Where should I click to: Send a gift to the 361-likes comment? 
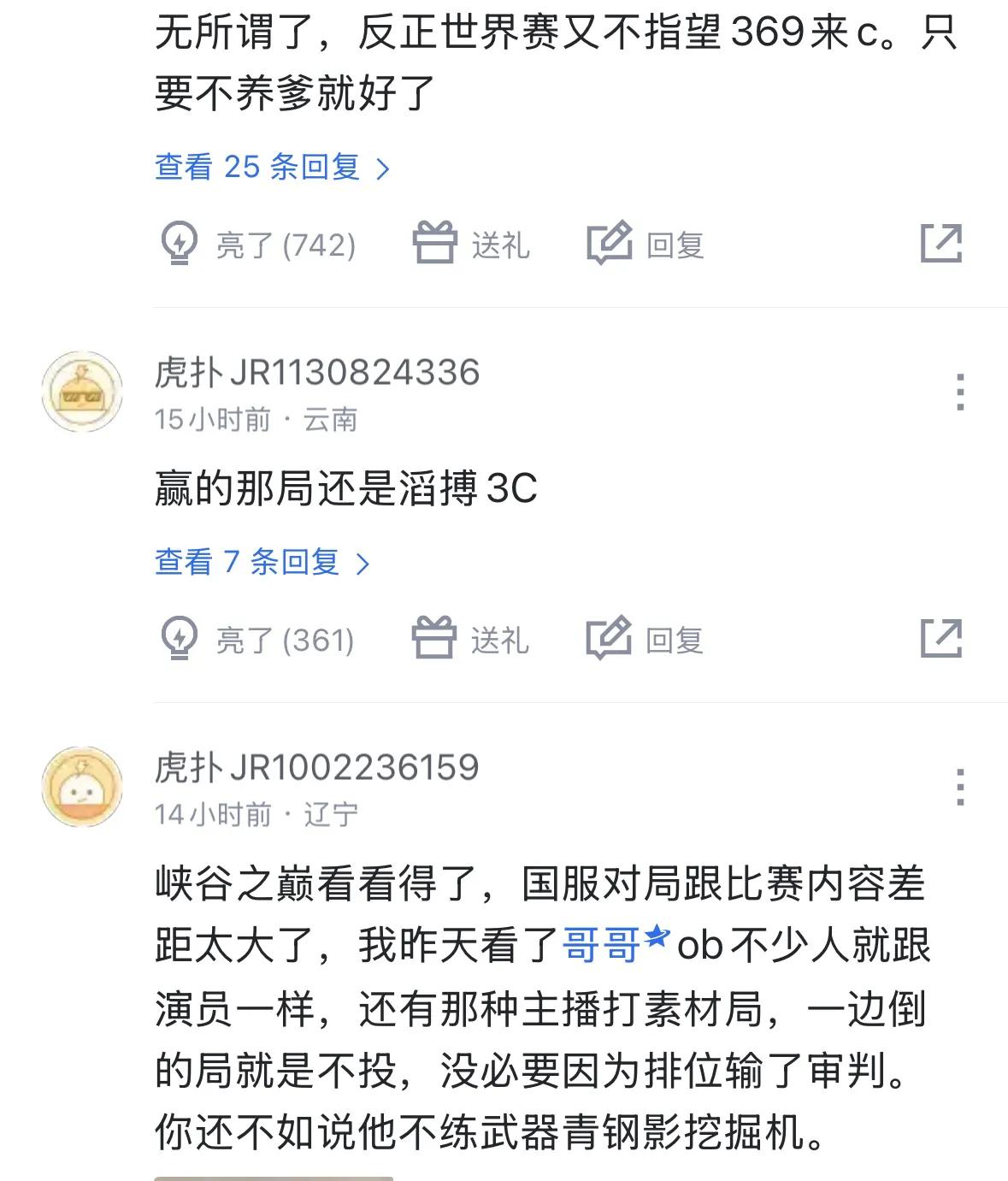click(x=470, y=640)
